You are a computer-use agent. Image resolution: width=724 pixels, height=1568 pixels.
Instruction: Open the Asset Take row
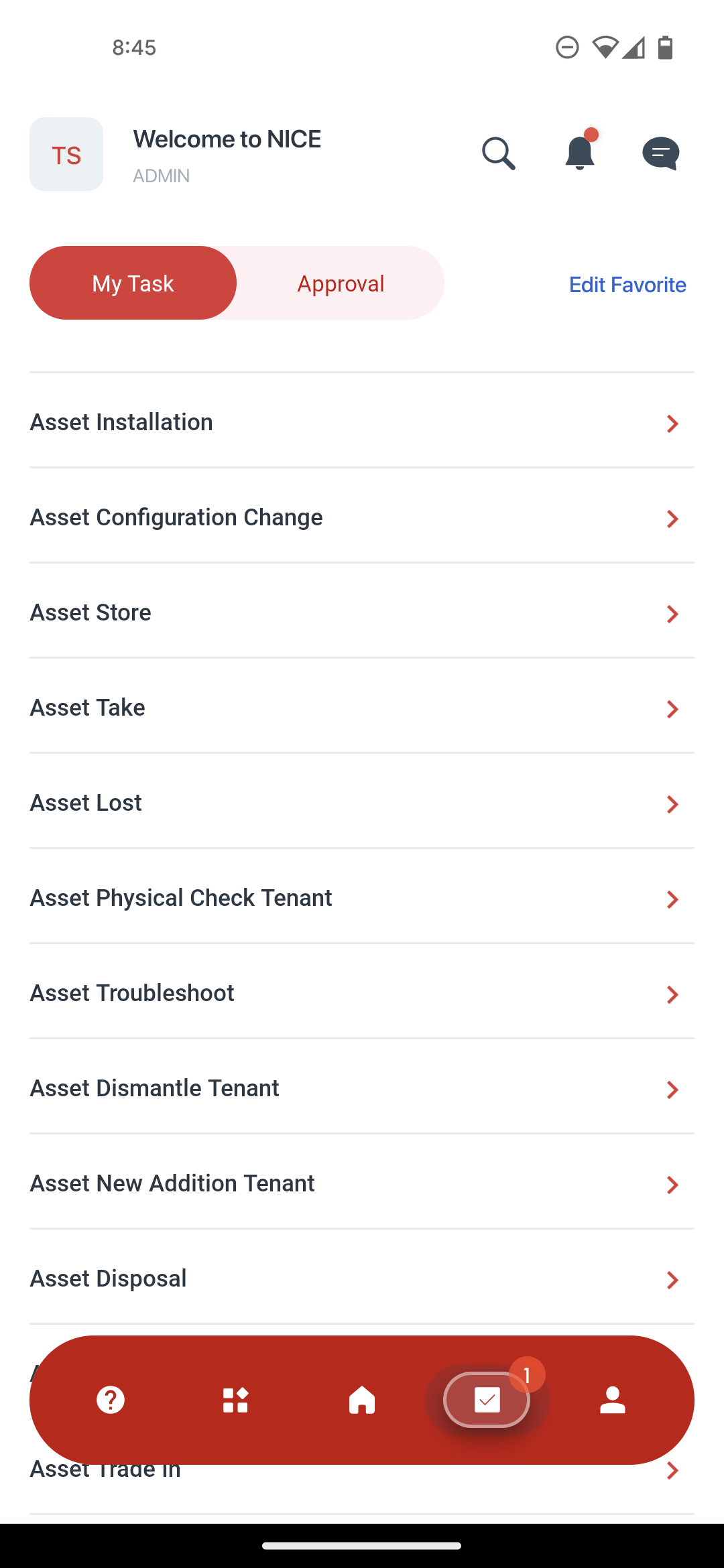[x=362, y=707]
